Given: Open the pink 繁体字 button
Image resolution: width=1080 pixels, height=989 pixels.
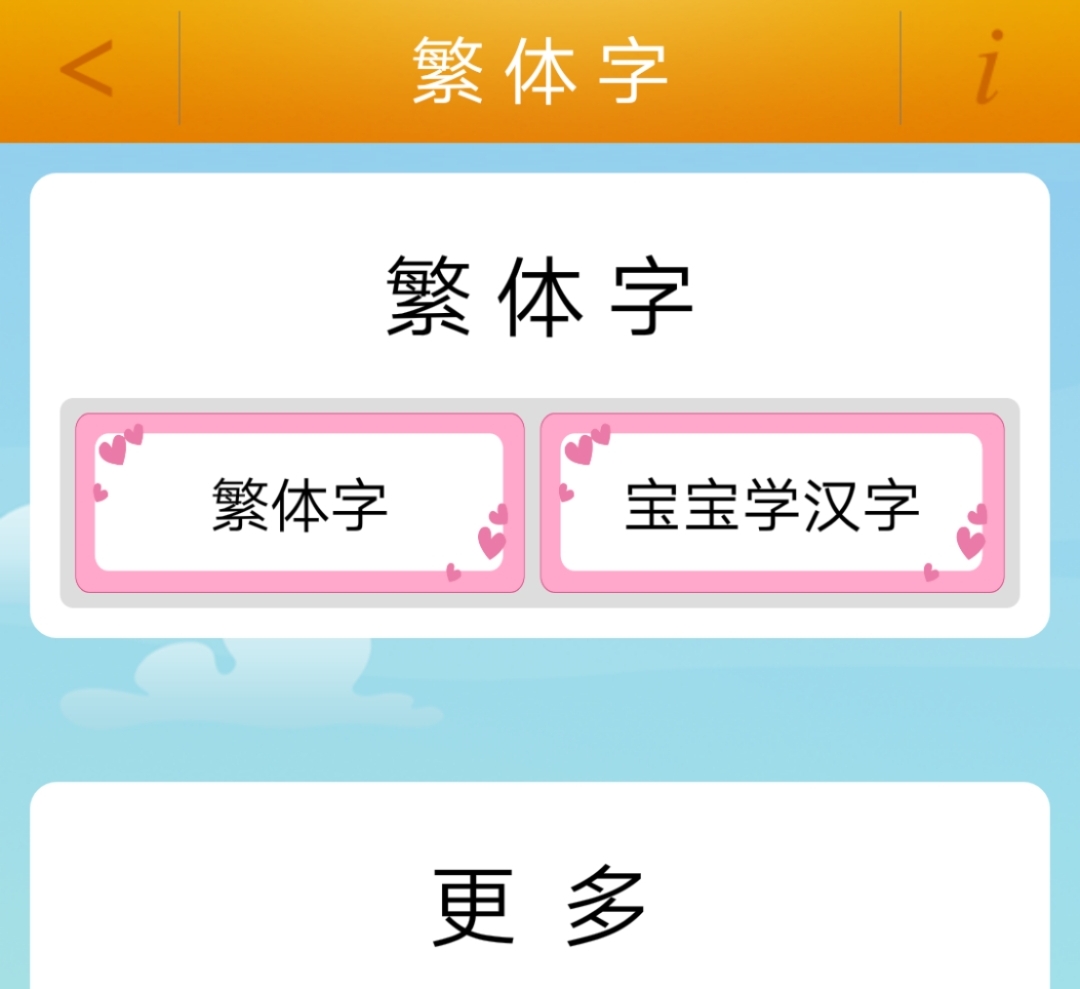Looking at the screenshot, I should (x=300, y=503).
